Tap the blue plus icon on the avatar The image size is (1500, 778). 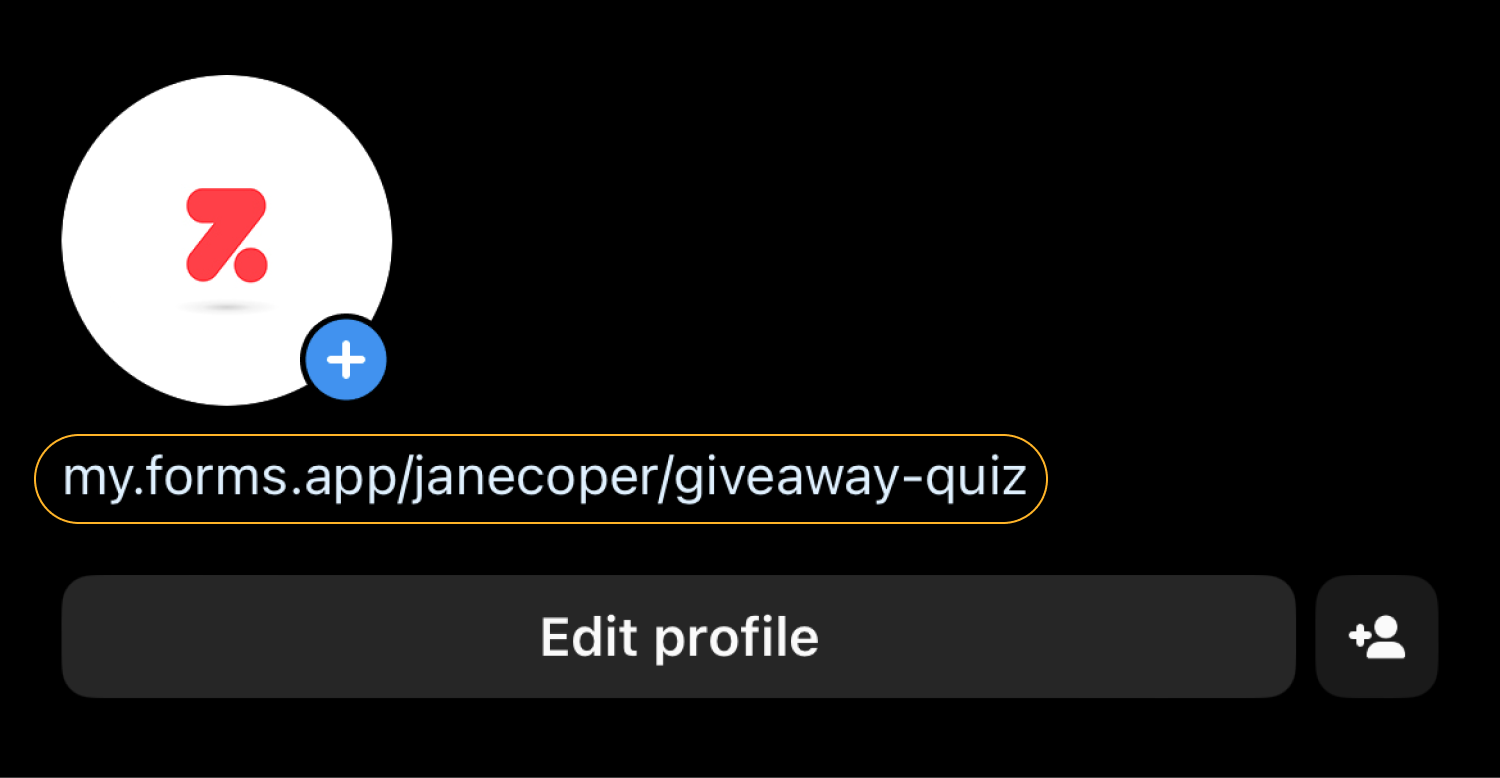point(346,360)
